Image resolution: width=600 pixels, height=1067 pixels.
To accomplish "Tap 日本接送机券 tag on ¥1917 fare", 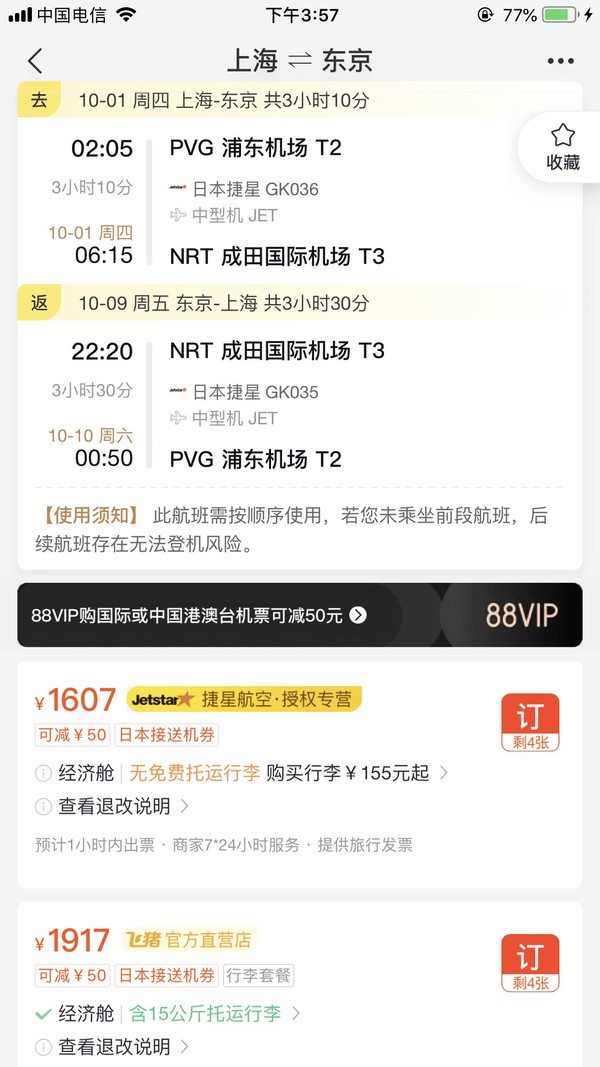I will 167,975.
